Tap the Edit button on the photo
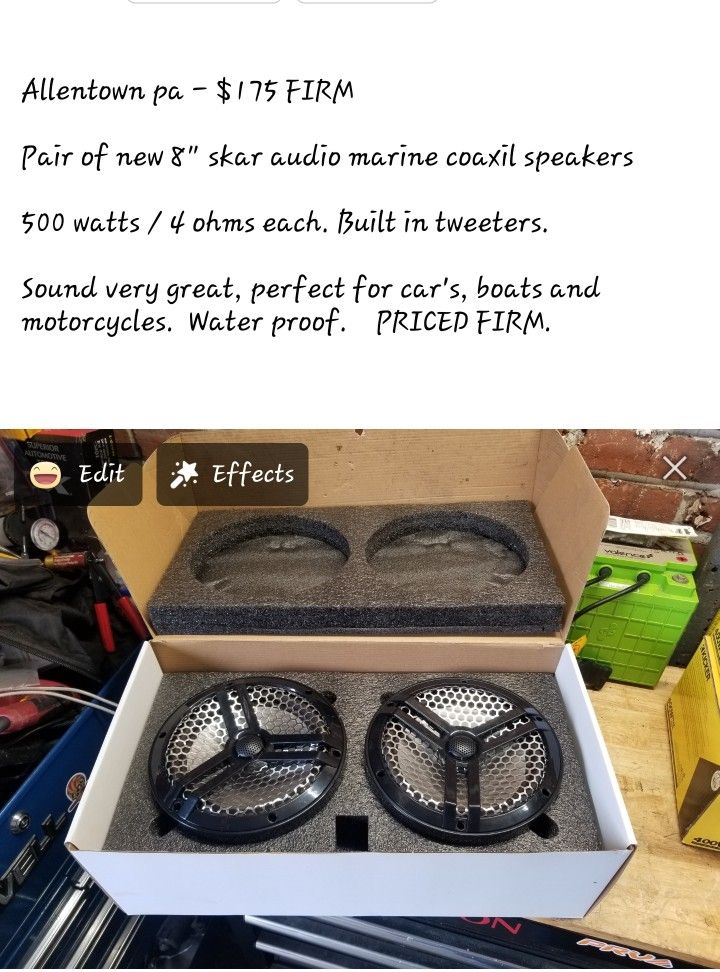 point(78,474)
